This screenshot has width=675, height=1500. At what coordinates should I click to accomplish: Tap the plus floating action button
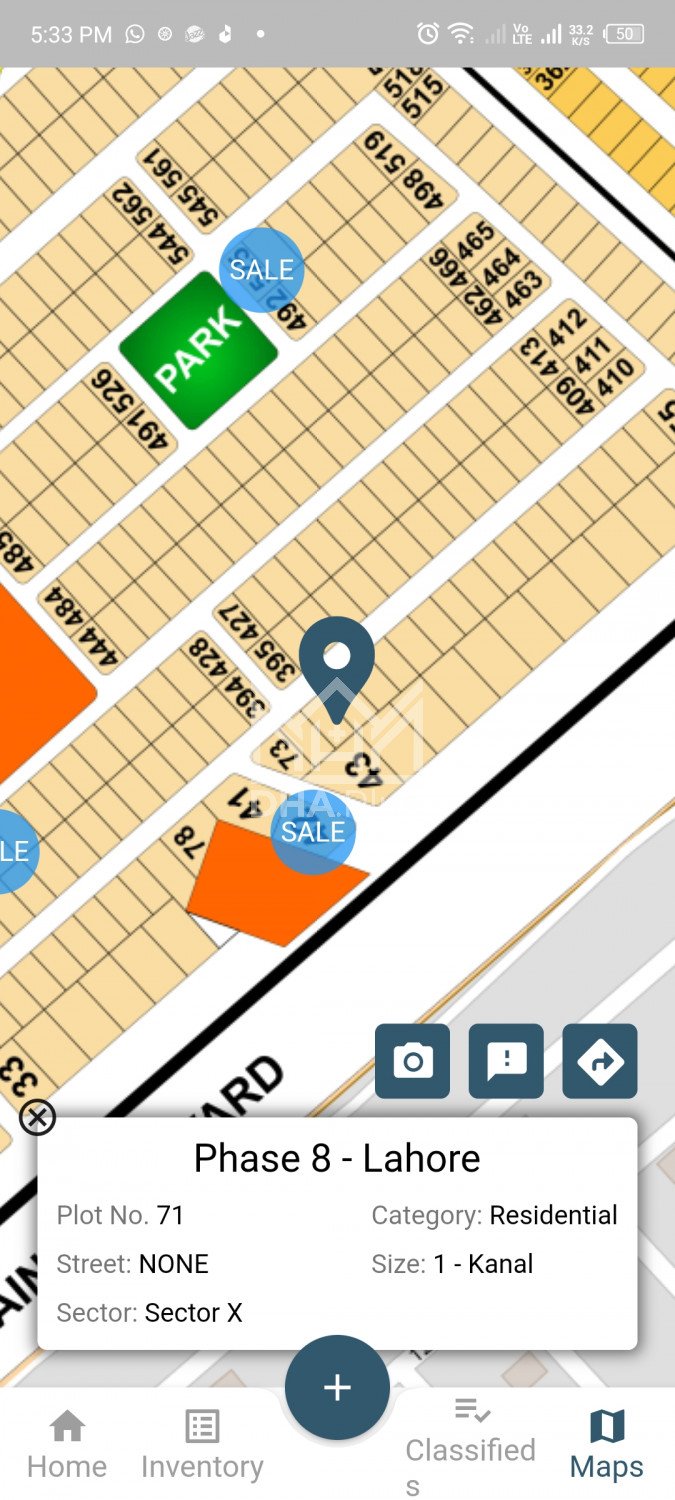(x=337, y=1387)
